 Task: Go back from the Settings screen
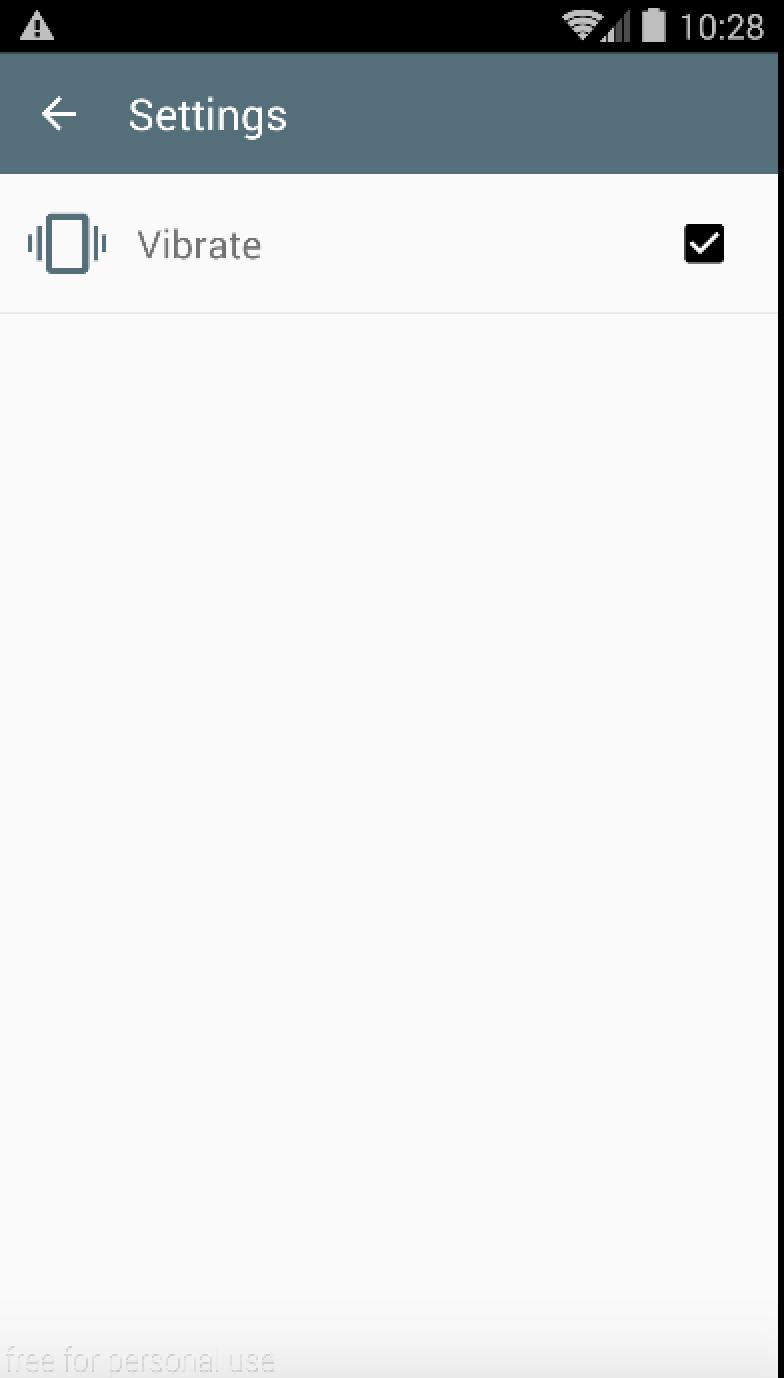pos(59,114)
